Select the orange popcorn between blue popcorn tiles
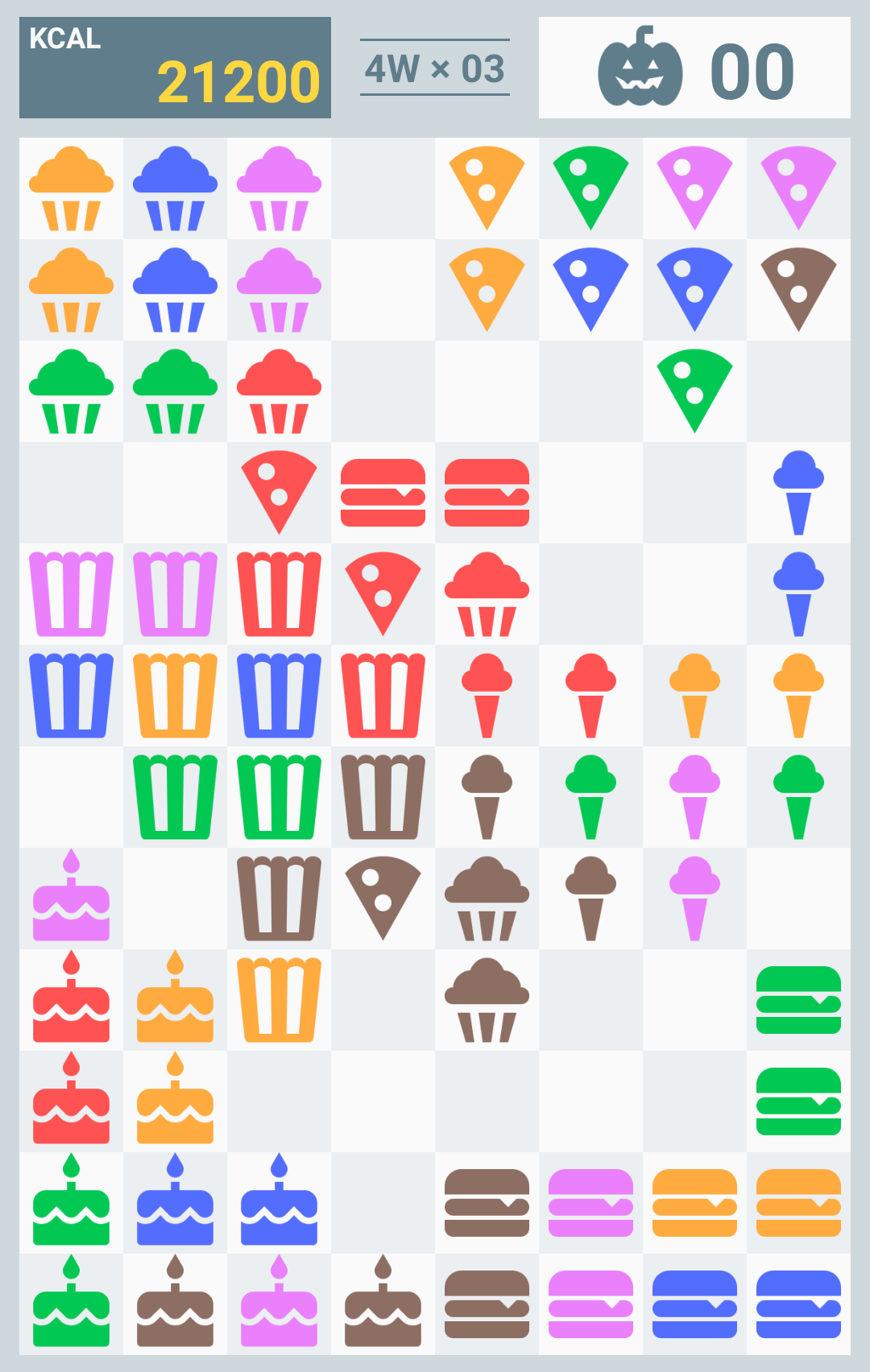The width and height of the screenshot is (870, 1372). click(175, 695)
